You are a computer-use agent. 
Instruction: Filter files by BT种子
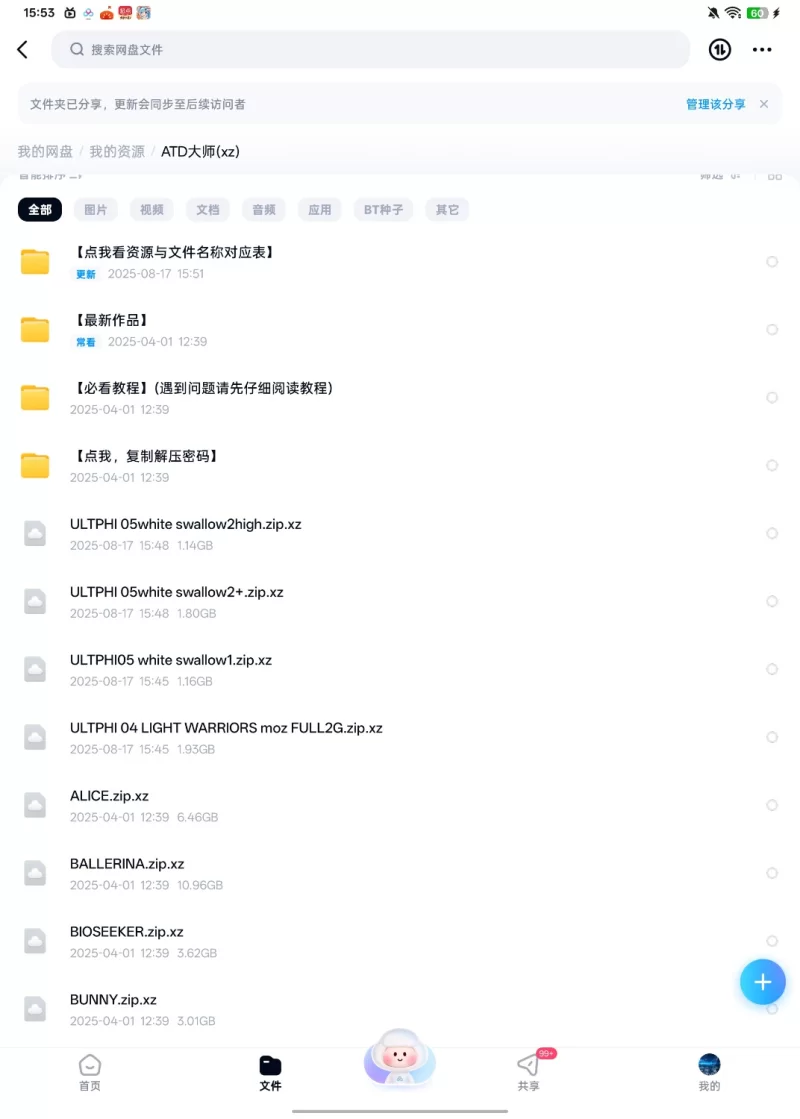(383, 210)
